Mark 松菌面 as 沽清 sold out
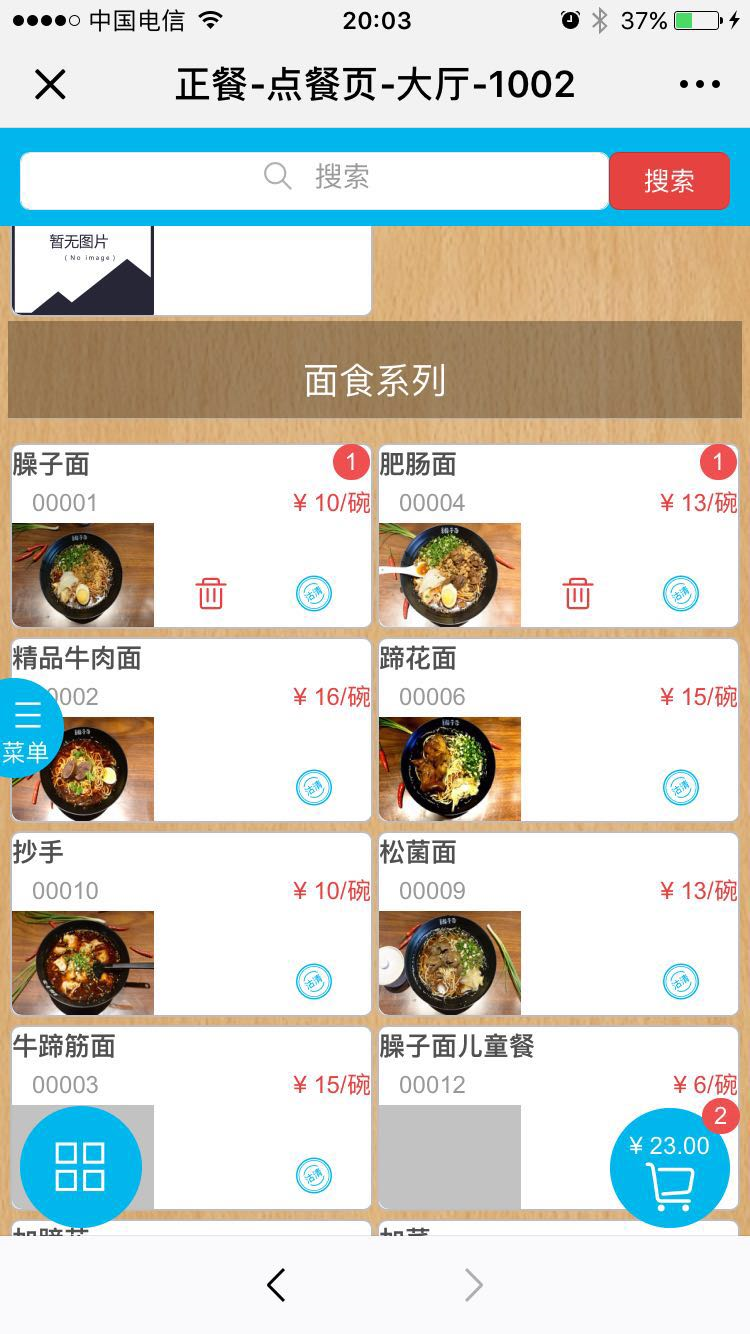The height and width of the screenshot is (1334, 750). tap(681, 982)
